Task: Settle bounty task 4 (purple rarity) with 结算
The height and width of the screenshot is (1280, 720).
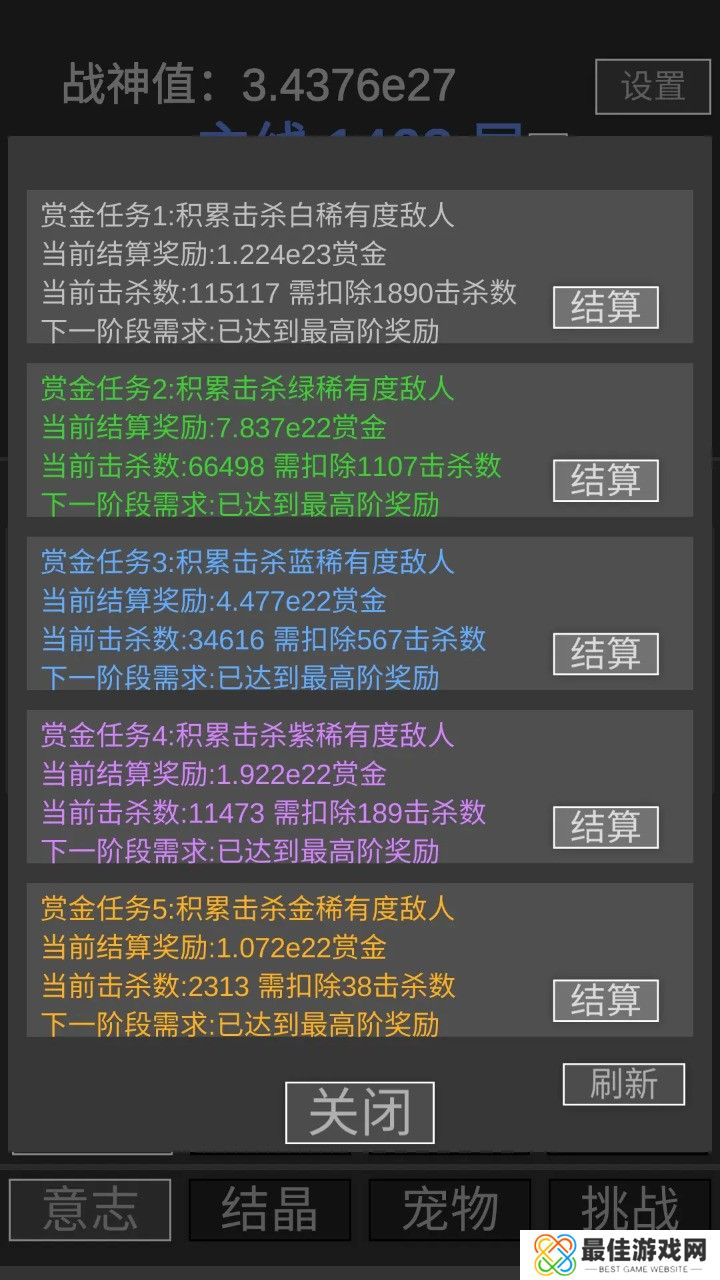Action: point(605,827)
